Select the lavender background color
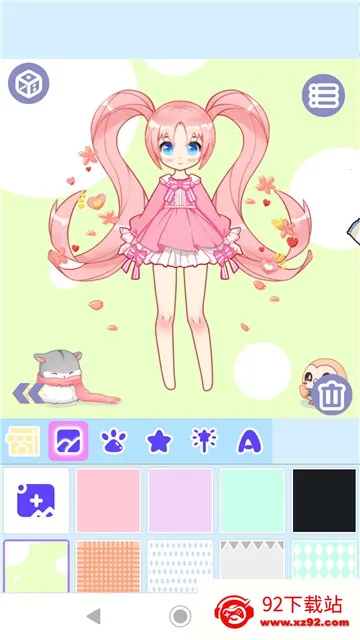This screenshot has width=360, height=640. (180, 500)
